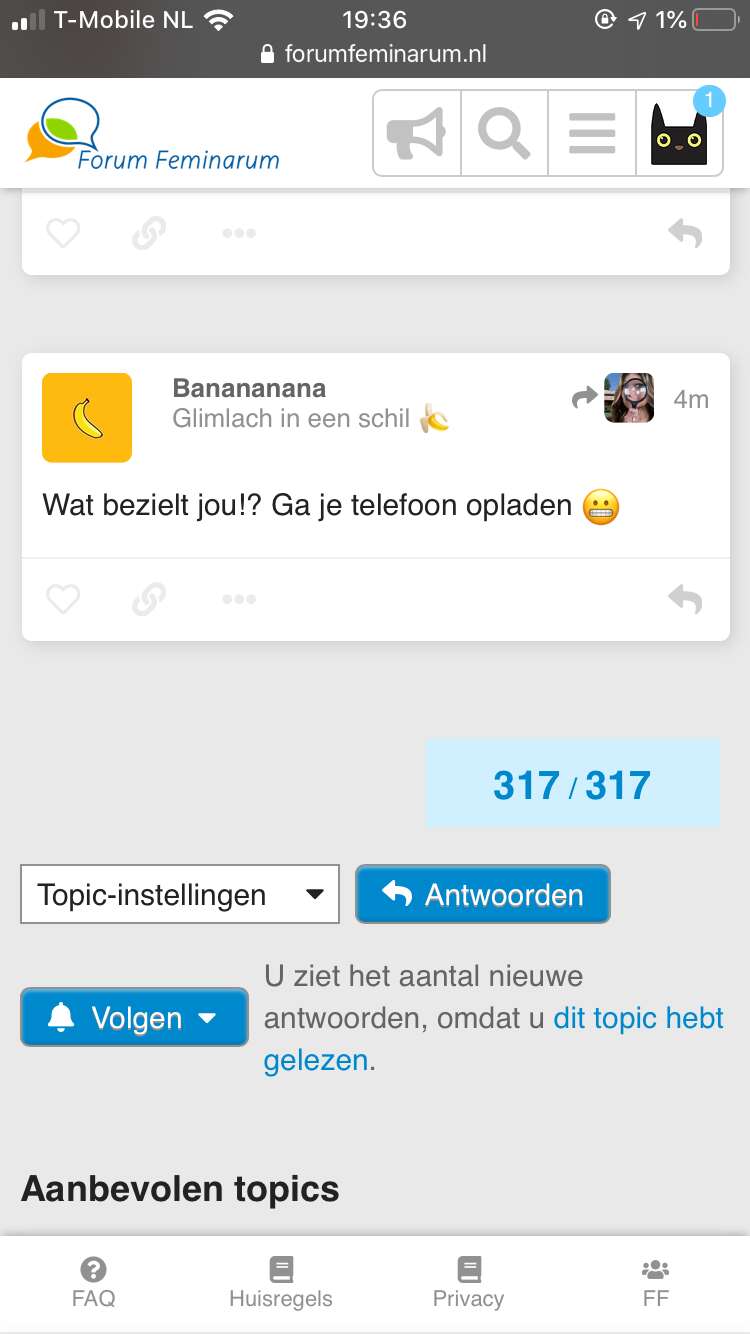750x1334 pixels.
Task: Go to the Forum Feminarum homepage logo
Action: tap(152, 133)
